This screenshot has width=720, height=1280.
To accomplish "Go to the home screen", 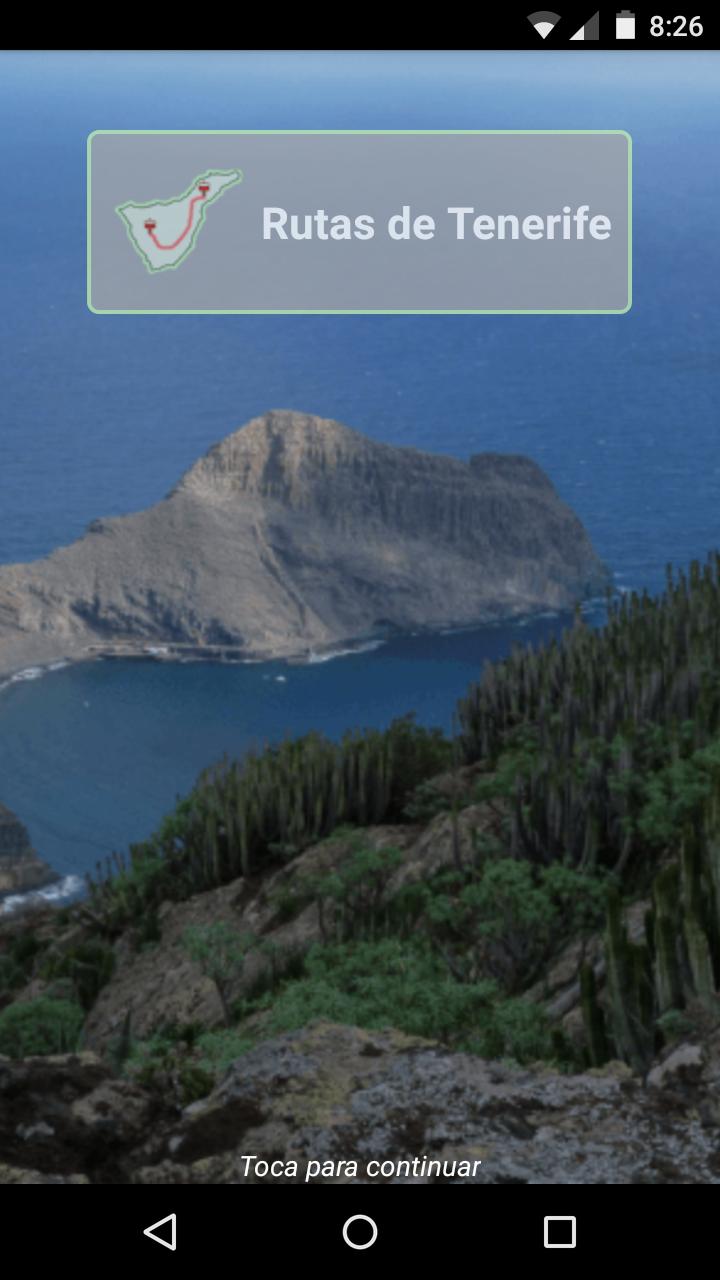I will click(360, 1232).
